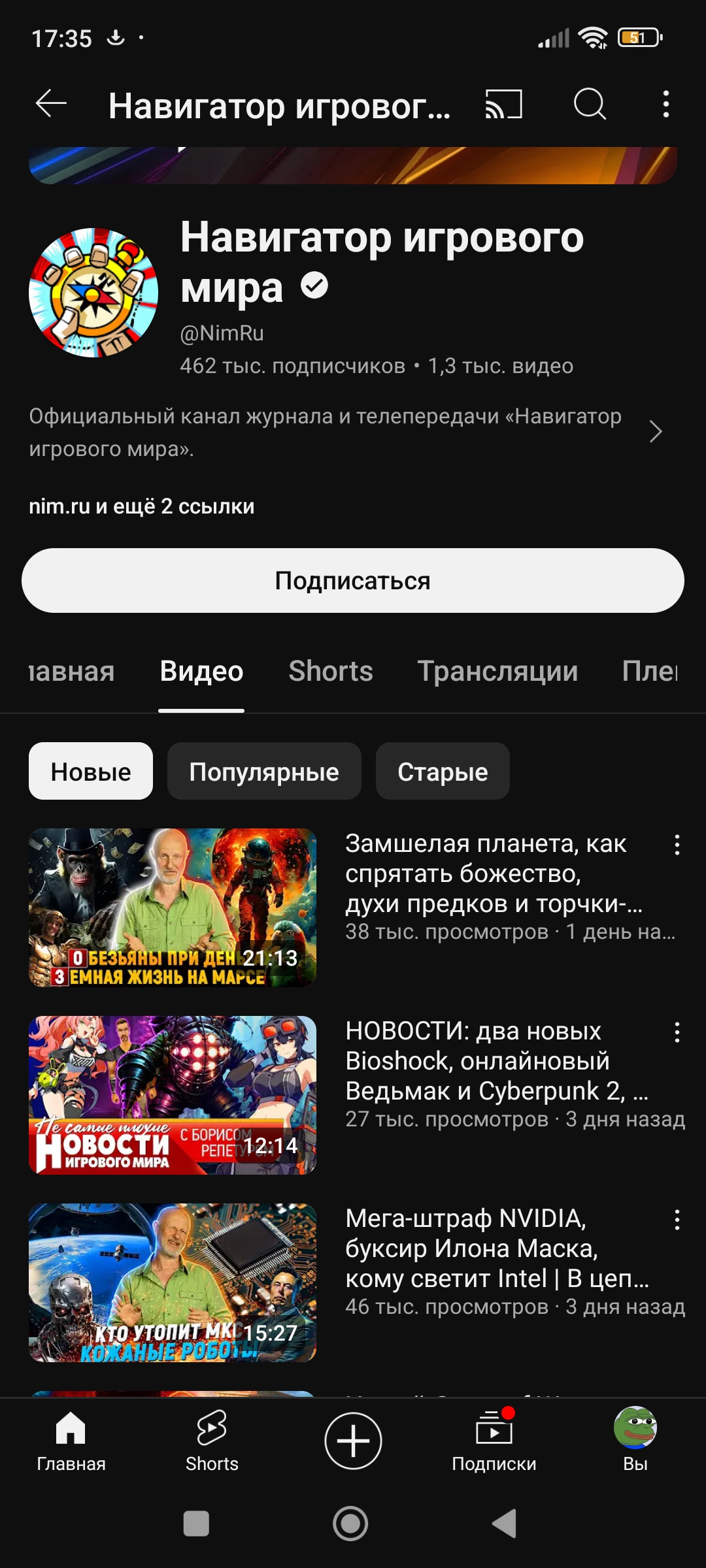Screen dimensions: 706x1568
Task: Switch to the channel's Shorts tab
Action: coord(331,672)
